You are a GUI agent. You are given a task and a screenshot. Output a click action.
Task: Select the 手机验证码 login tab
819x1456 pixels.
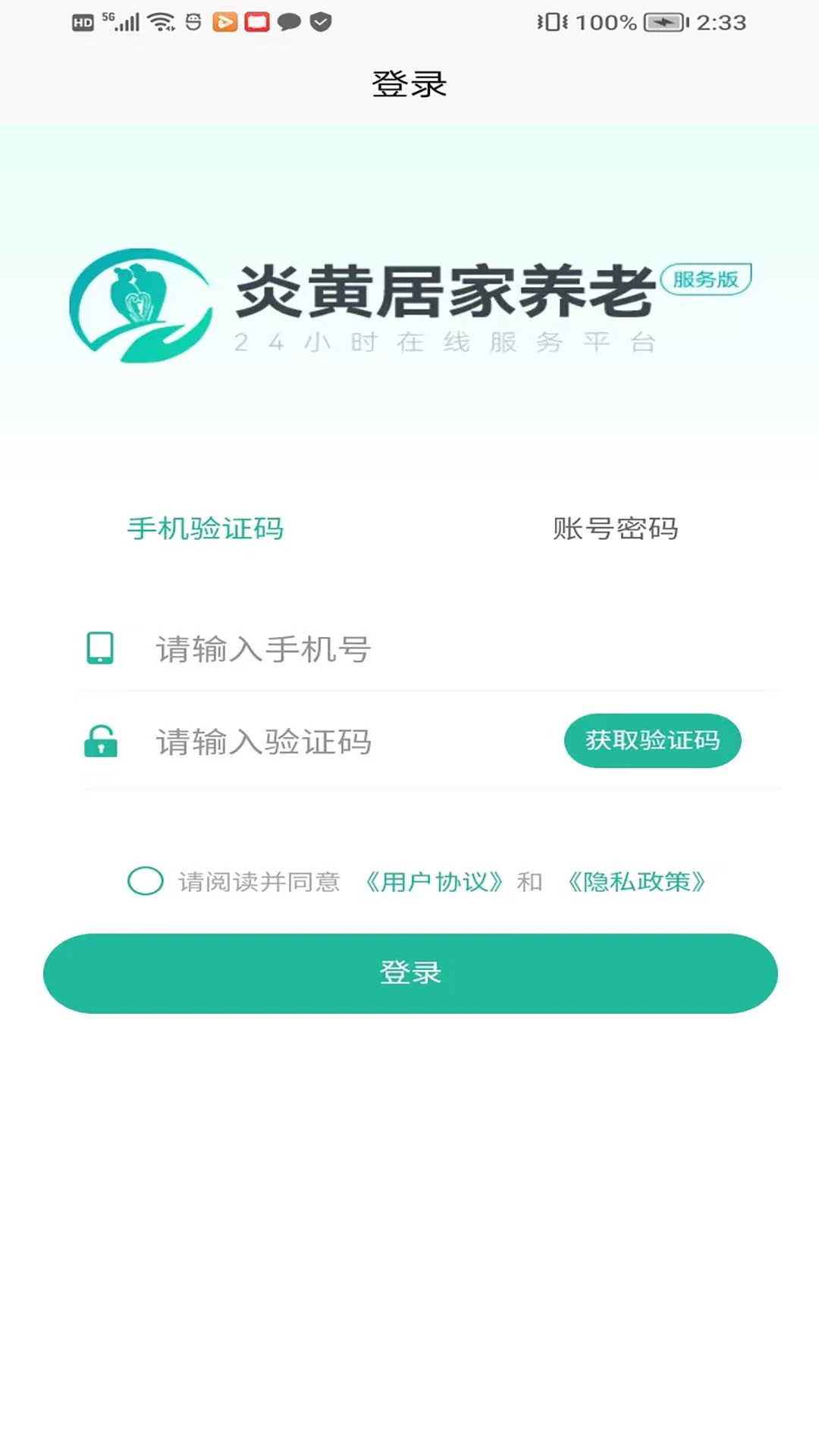[x=205, y=530]
